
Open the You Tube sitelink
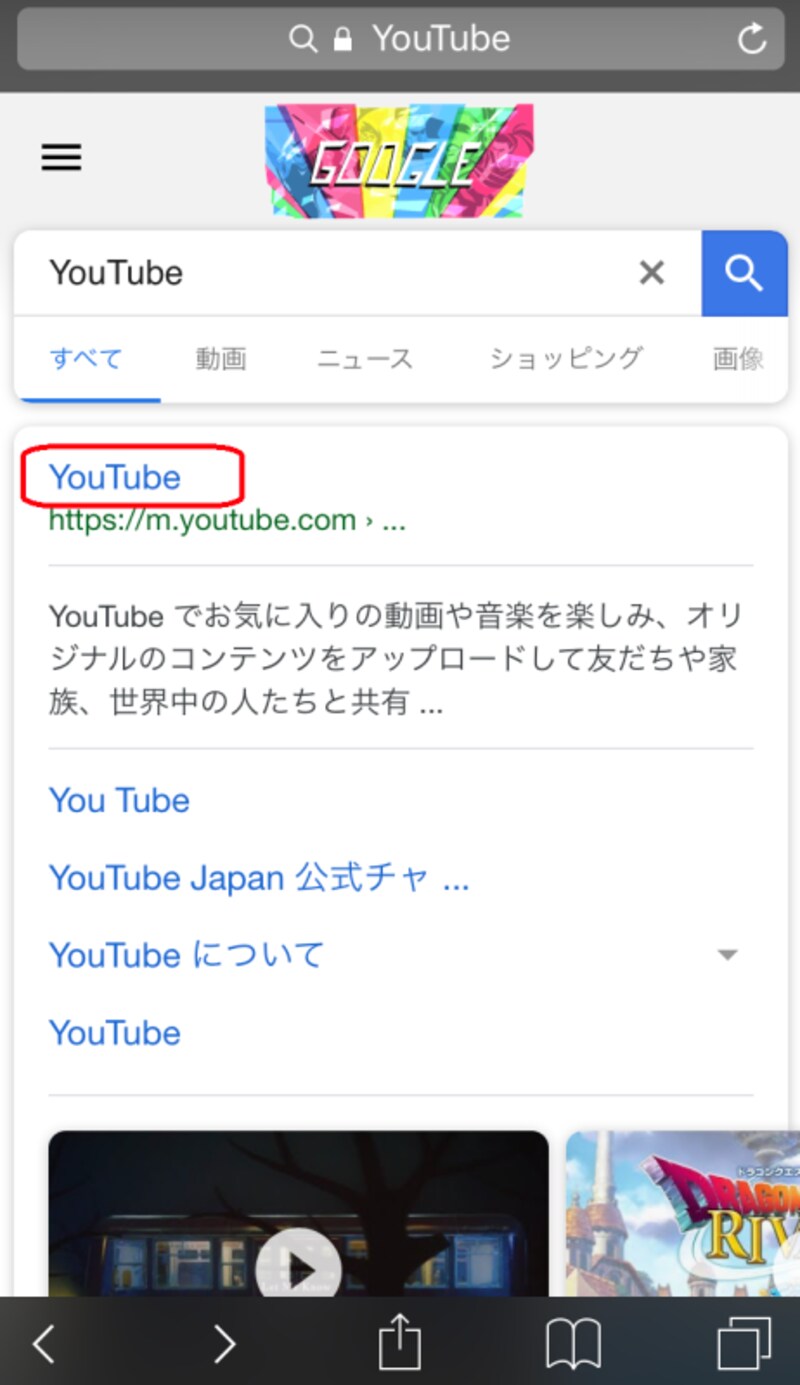119,800
